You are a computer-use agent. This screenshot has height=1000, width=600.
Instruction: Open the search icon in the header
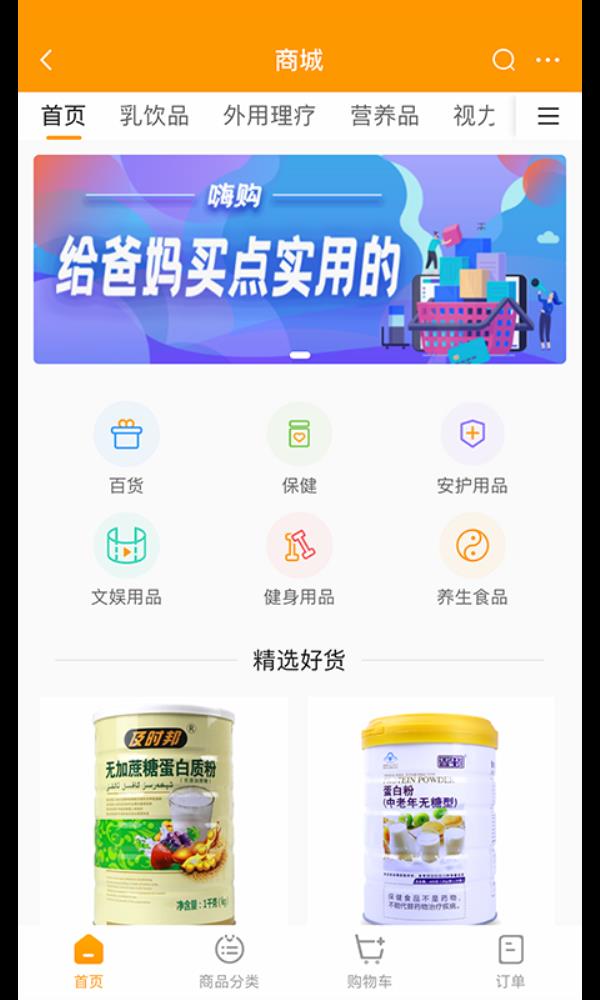503,60
